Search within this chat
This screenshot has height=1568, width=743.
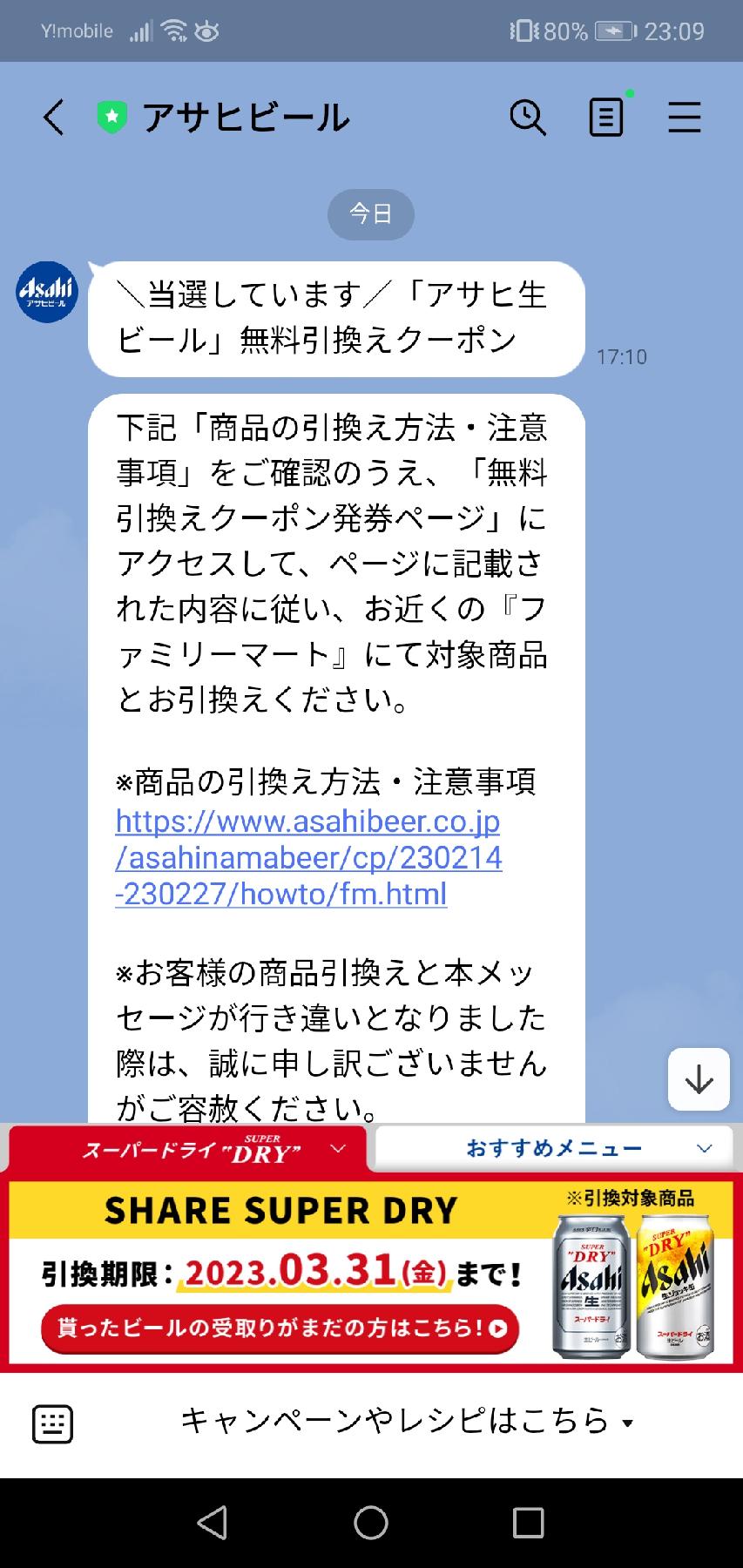click(x=527, y=117)
